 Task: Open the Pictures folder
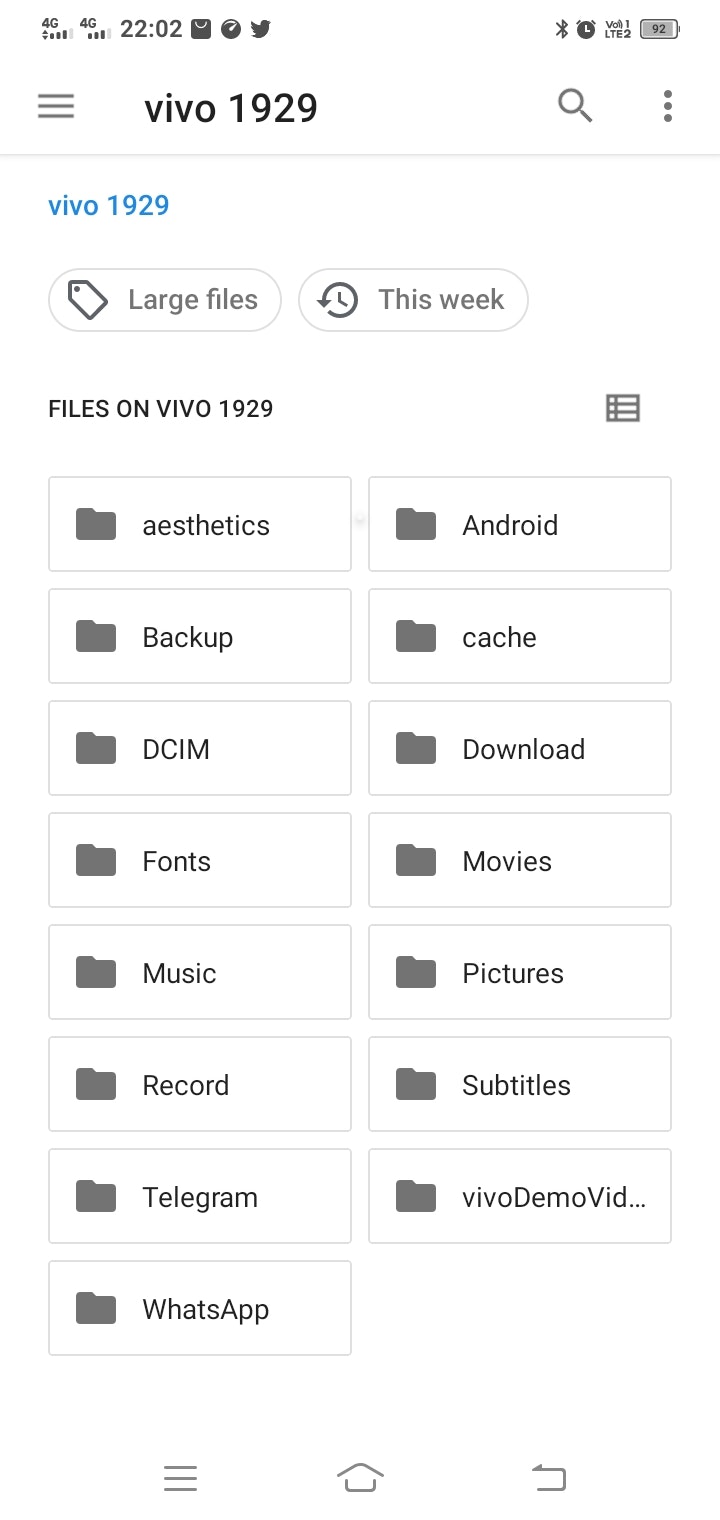520,973
